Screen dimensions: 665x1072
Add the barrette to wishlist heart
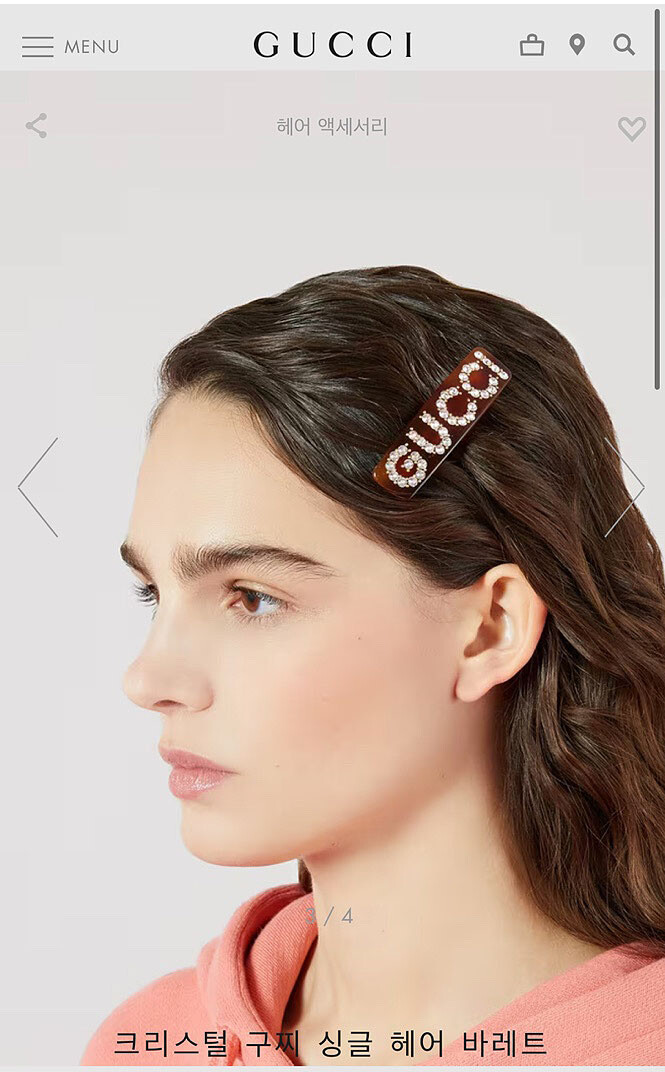pyautogui.click(x=632, y=129)
